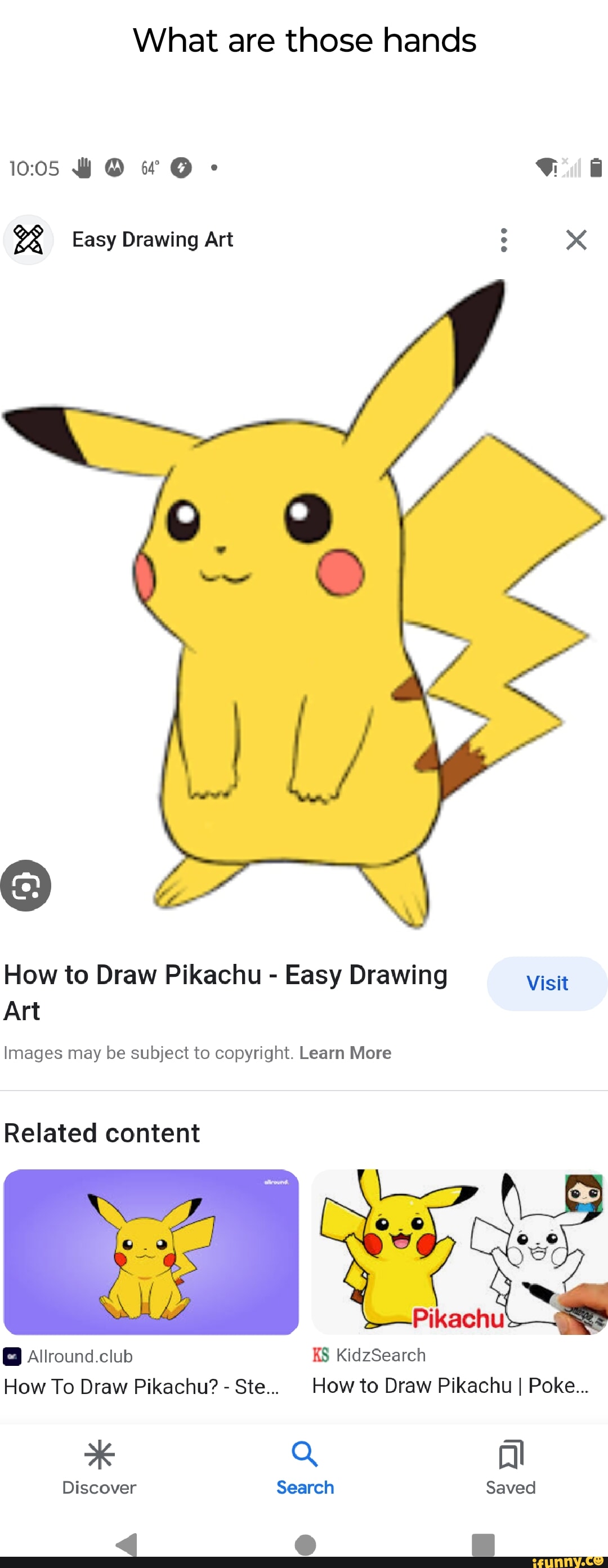608x1568 pixels.
Task: Tap the Visit button
Action: (546, 982)
